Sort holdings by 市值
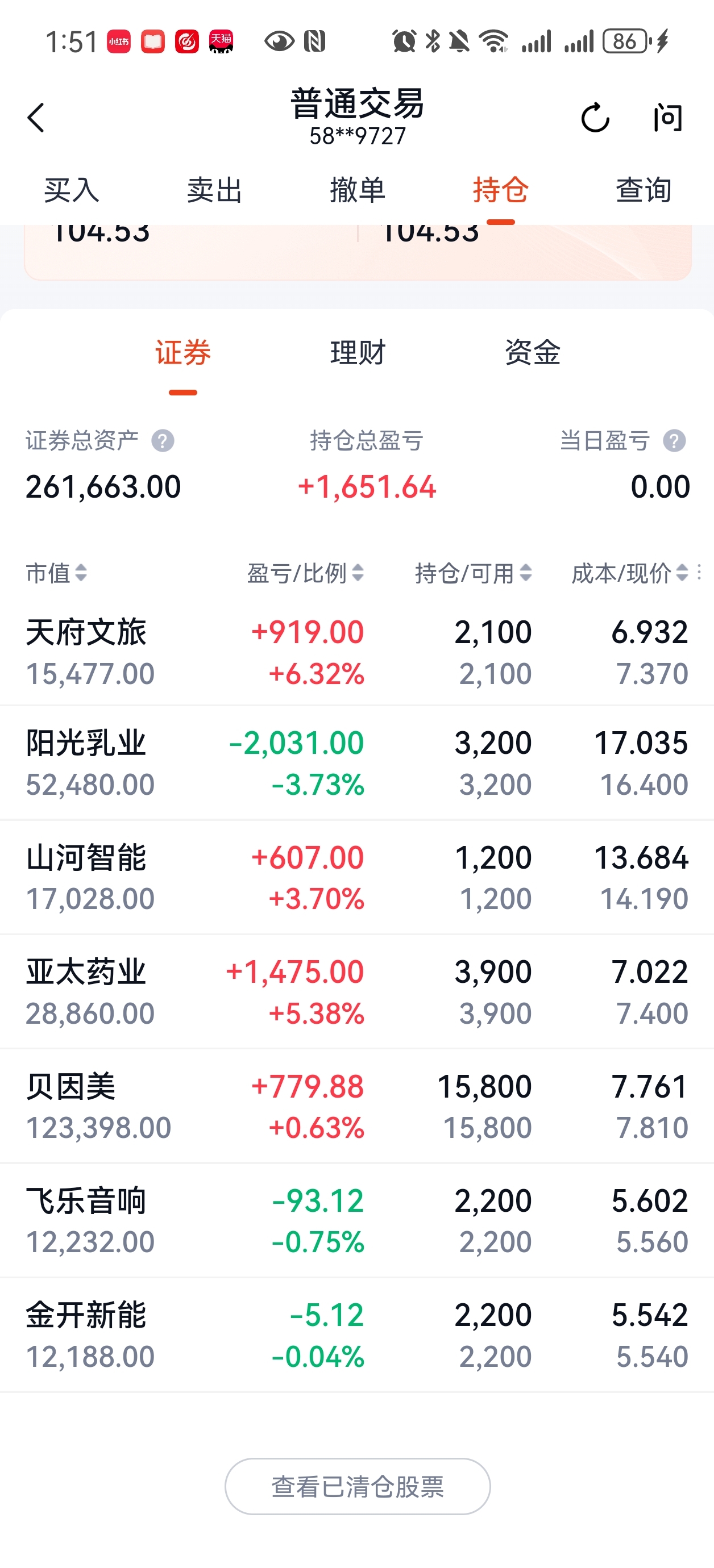Image resolution: width=714 pixels, height=1568 pixels. [56, 573]
